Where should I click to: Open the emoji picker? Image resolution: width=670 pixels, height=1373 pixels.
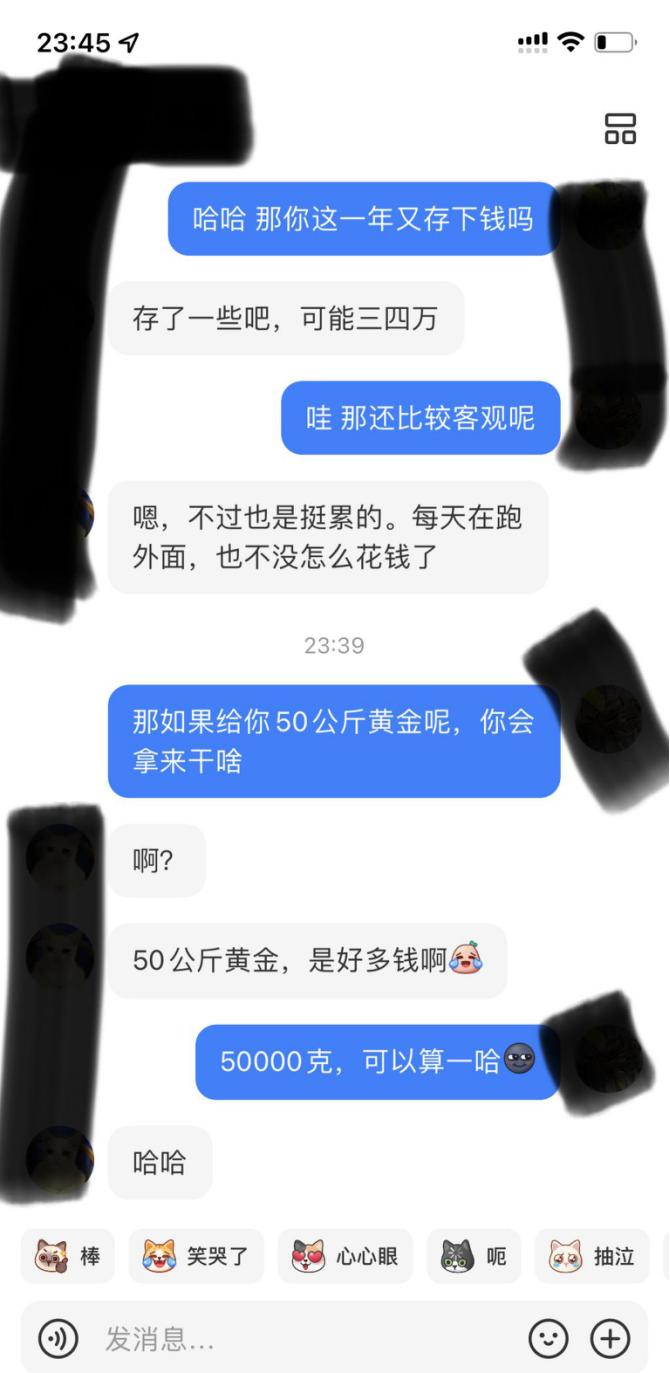[548, 1338]
